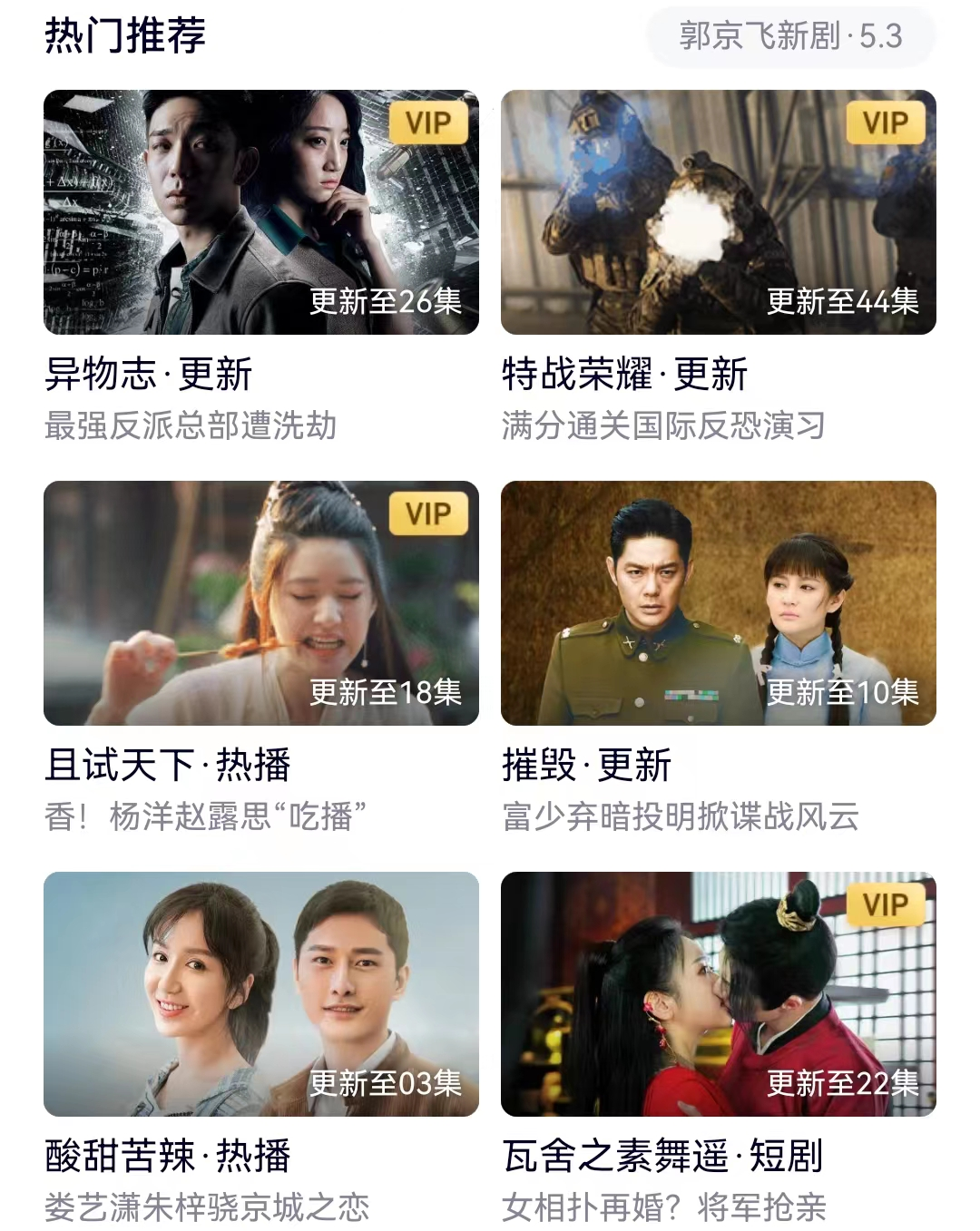Open the 特战荣耀 drama card
Screen dimensions: 980x1231
[x=718, y=212]
